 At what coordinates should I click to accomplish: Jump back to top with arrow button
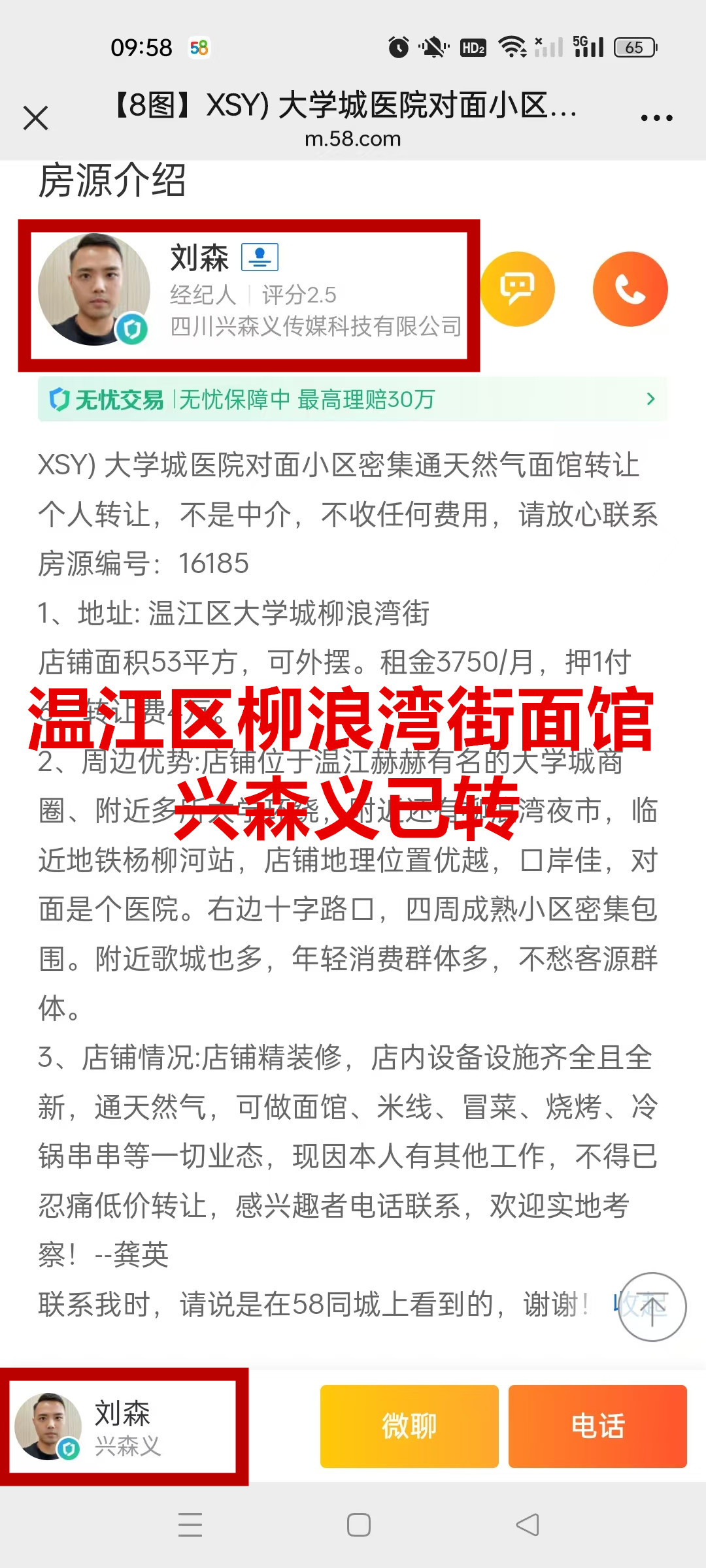[652, 1307]
